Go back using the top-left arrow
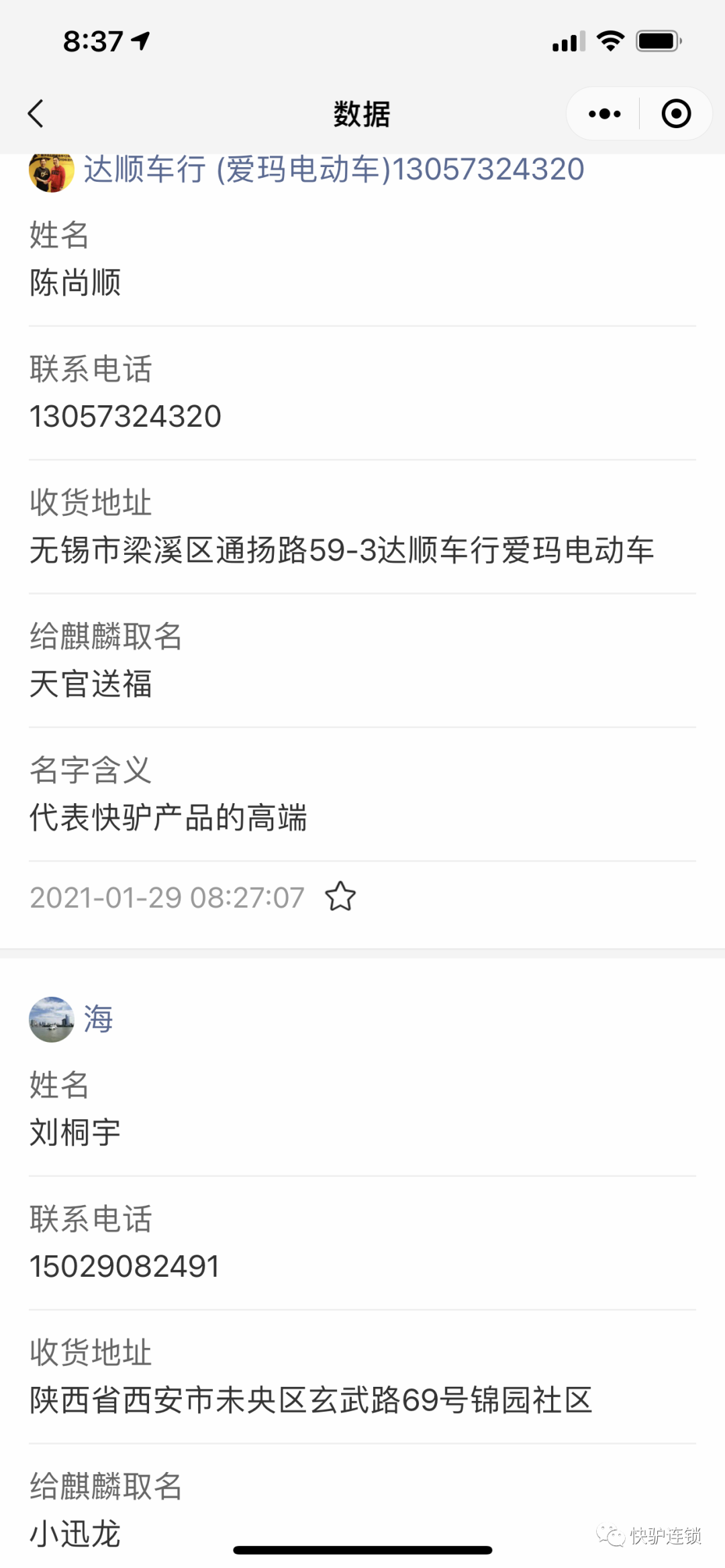The height and width of the screenshot is (1568, 725). 36,113
